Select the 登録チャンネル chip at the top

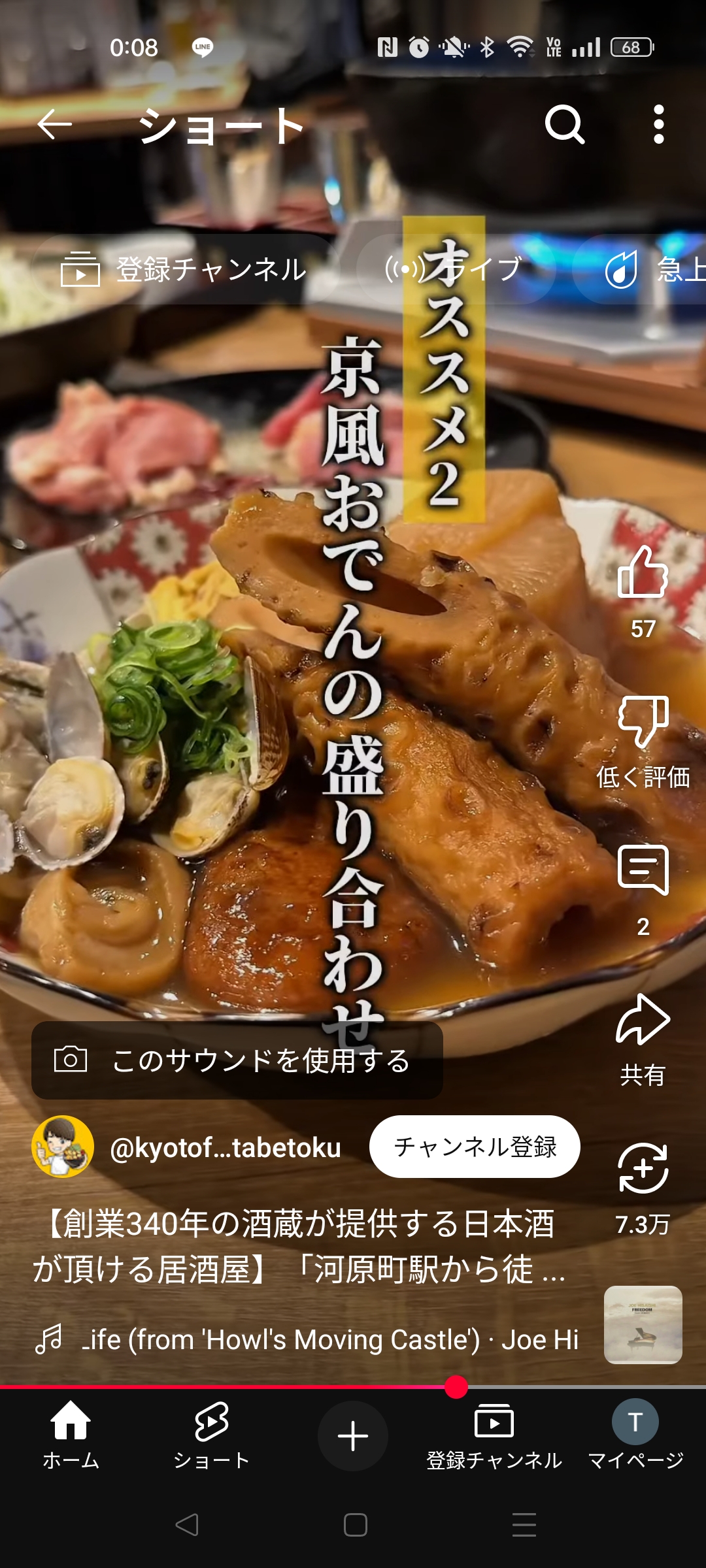point(184,269)
